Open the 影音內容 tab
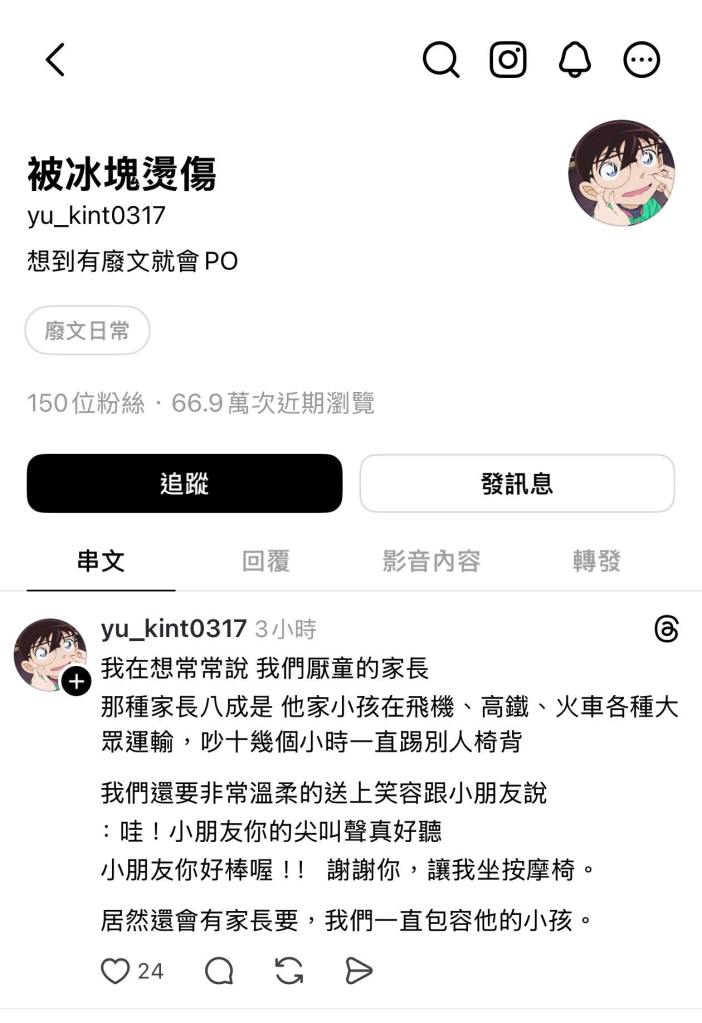Screen dimensions: 702x1023 [x=431, y=561]
